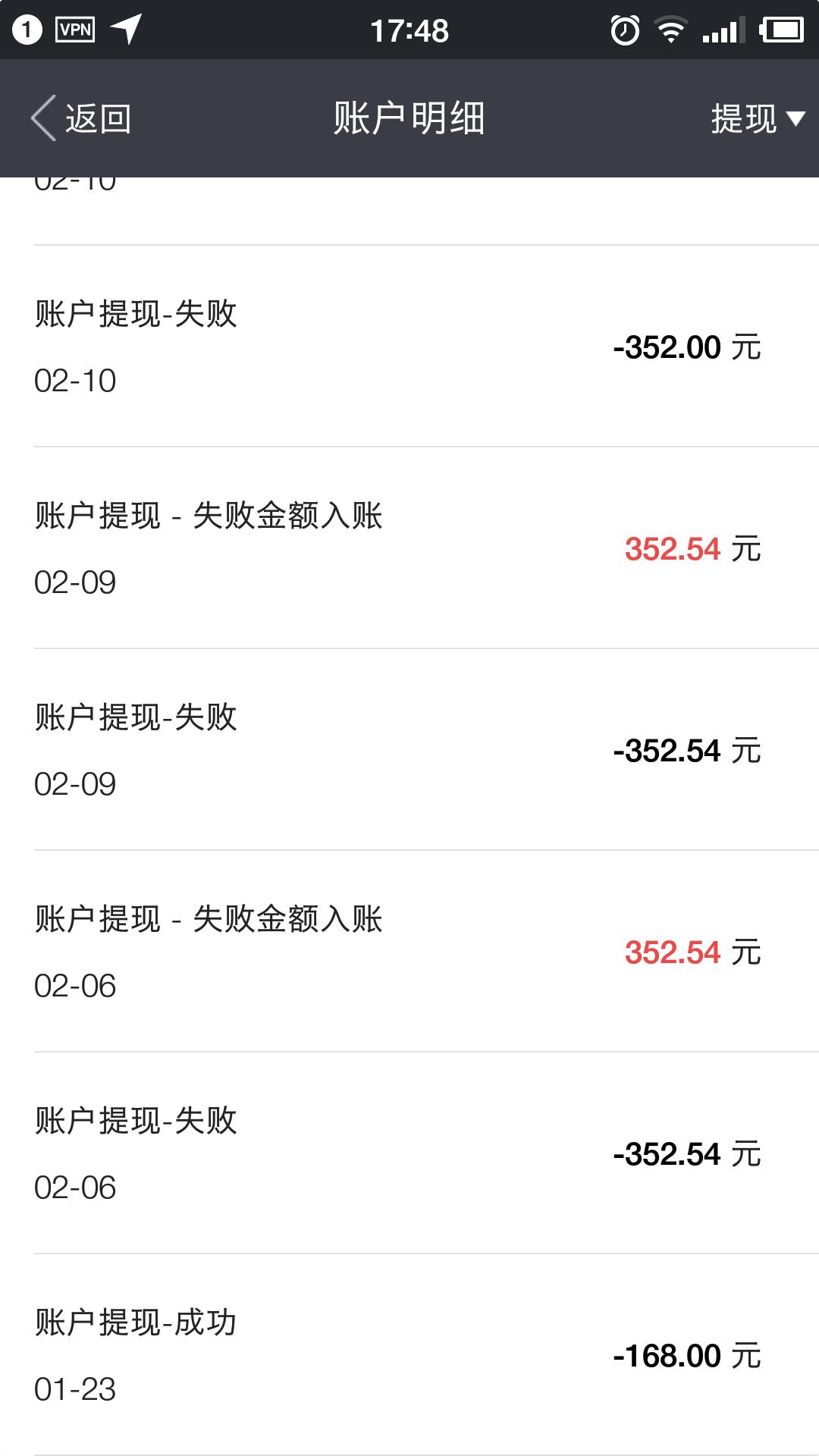Viewport: 819px width, 1456px height.
Task: Select the 02-06 失败金额入账 entry
Action: pos(409,948)
